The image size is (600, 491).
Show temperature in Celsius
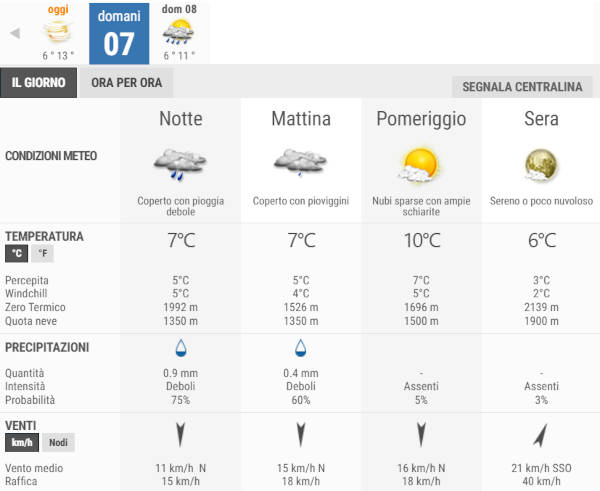[16, 255]
